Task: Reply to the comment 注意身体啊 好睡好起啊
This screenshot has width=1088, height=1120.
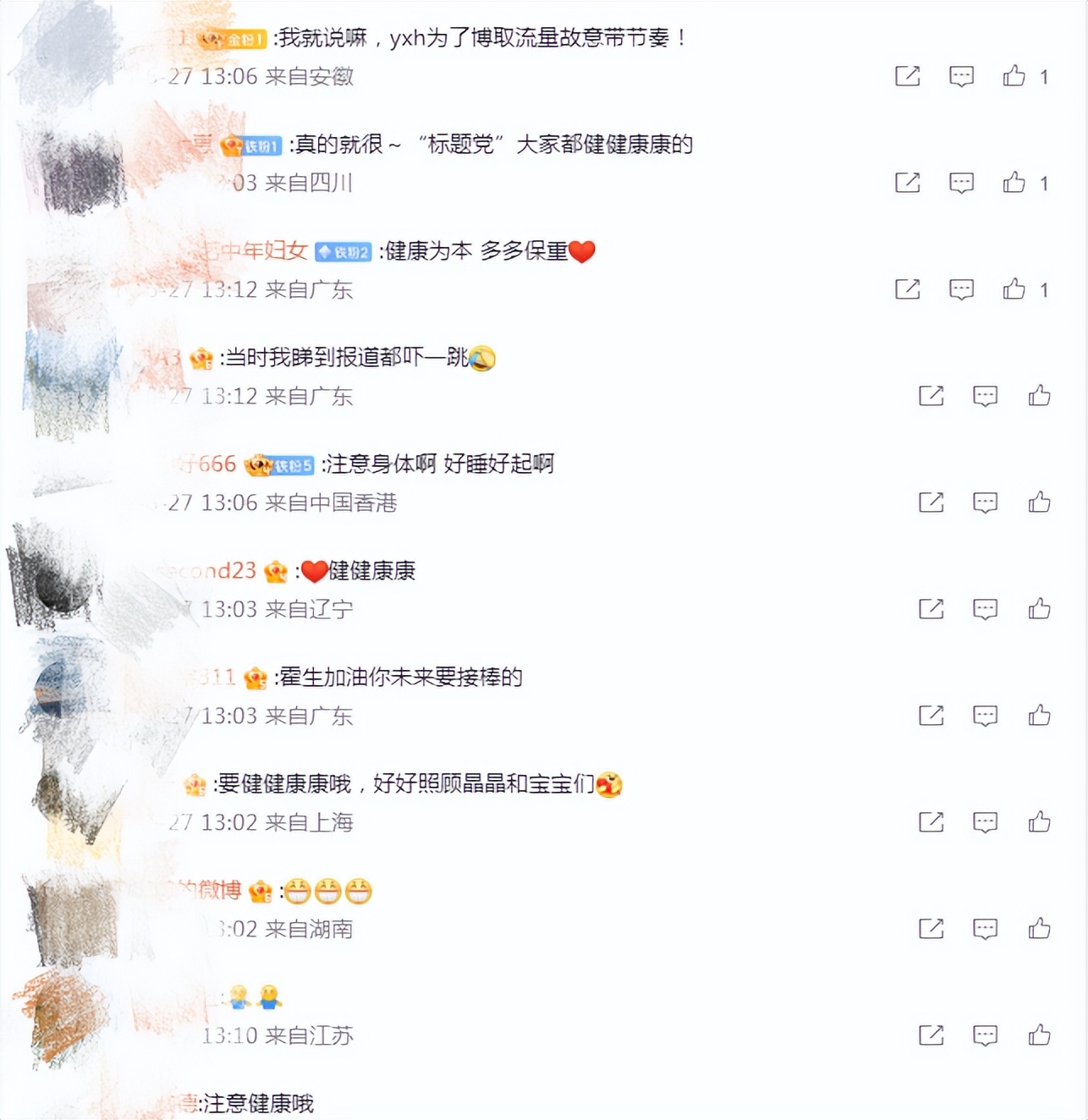Action: tap(985, 502)
